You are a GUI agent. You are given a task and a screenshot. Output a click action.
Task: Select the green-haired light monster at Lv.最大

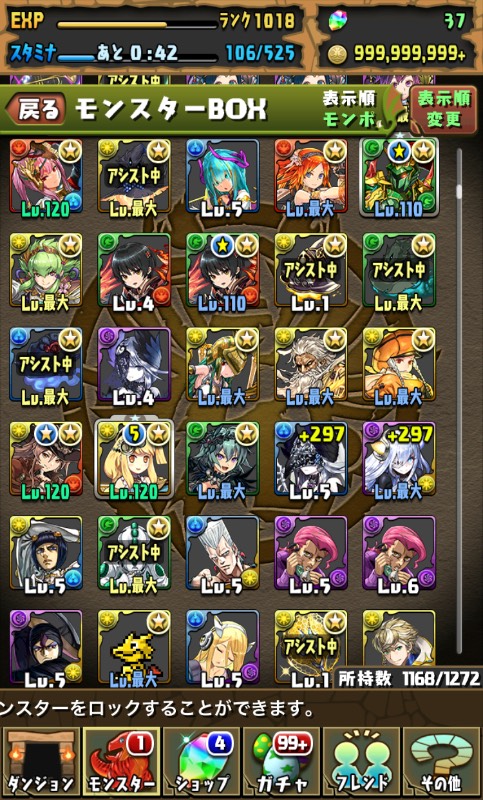tap(46, 271)
